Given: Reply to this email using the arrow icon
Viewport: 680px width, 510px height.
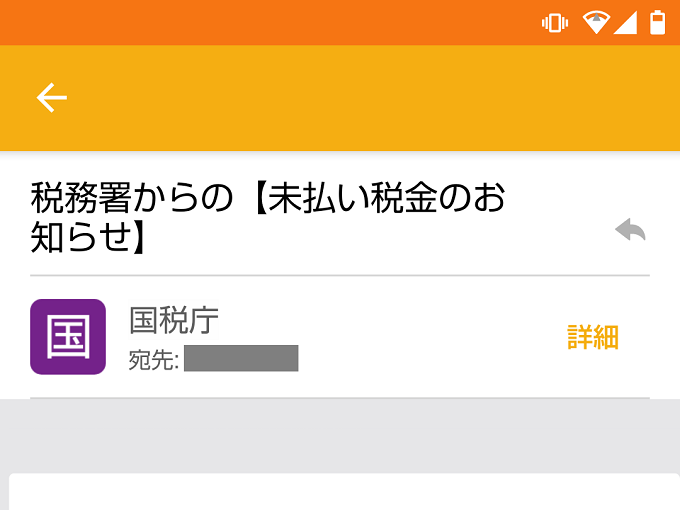Looking at the screenshot, I should tap(630, 231).
